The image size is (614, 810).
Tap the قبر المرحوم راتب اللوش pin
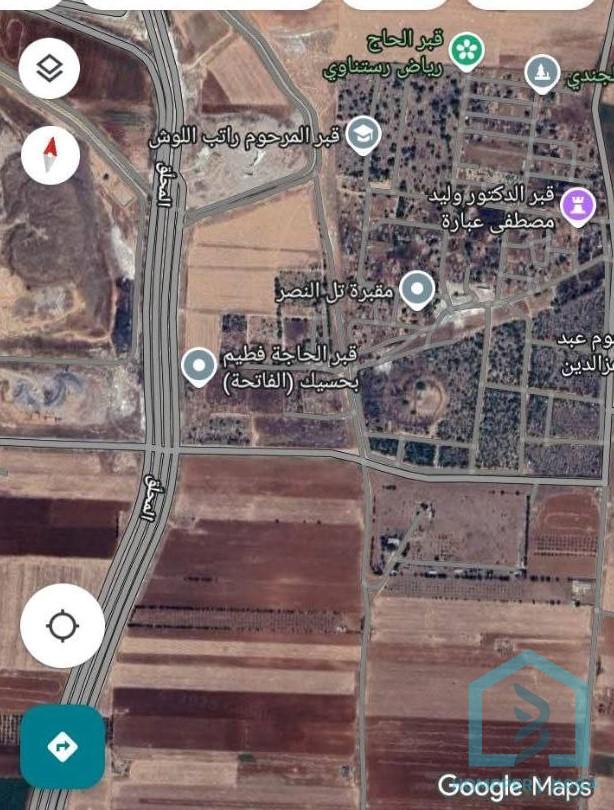coord(363,134)
